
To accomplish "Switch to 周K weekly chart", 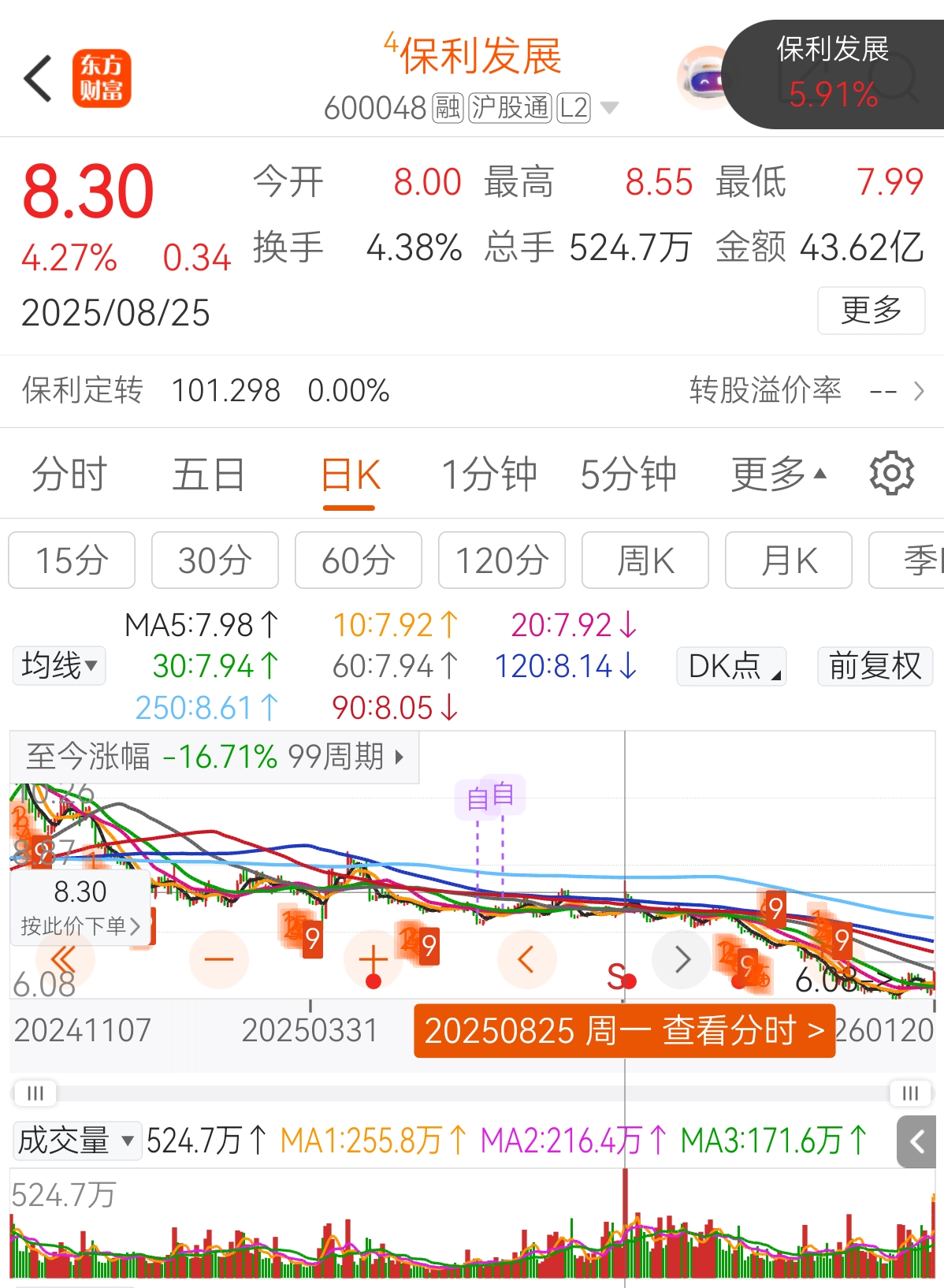I will pyautogui.click(x=645, y=560).
